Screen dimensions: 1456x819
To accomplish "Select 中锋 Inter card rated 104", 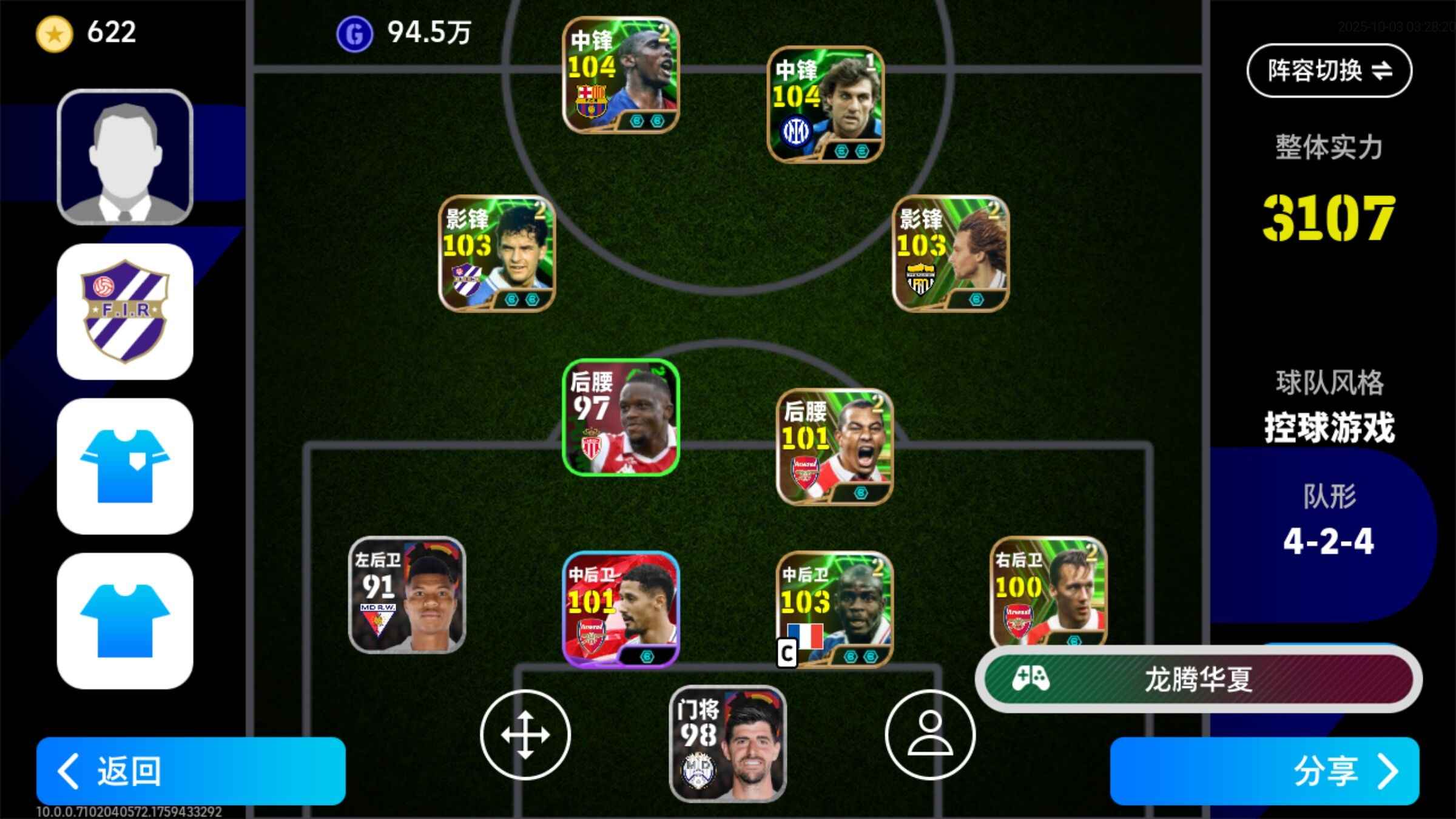I will 826,104.
